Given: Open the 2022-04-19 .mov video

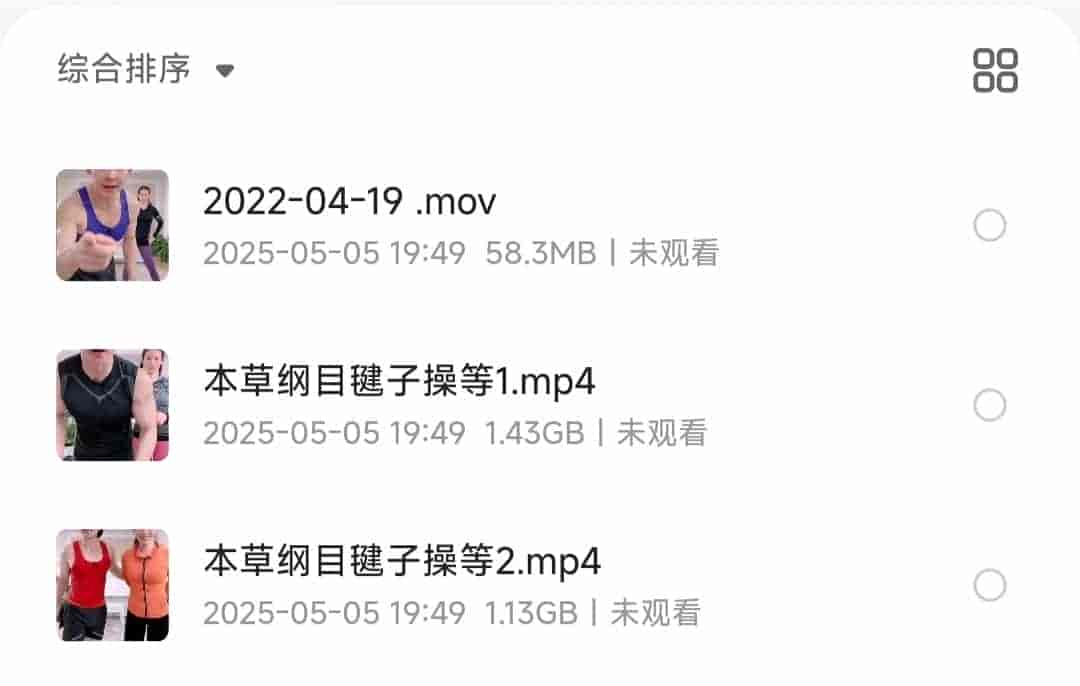Looking at the screenshot, I should (x=350, y=202).
